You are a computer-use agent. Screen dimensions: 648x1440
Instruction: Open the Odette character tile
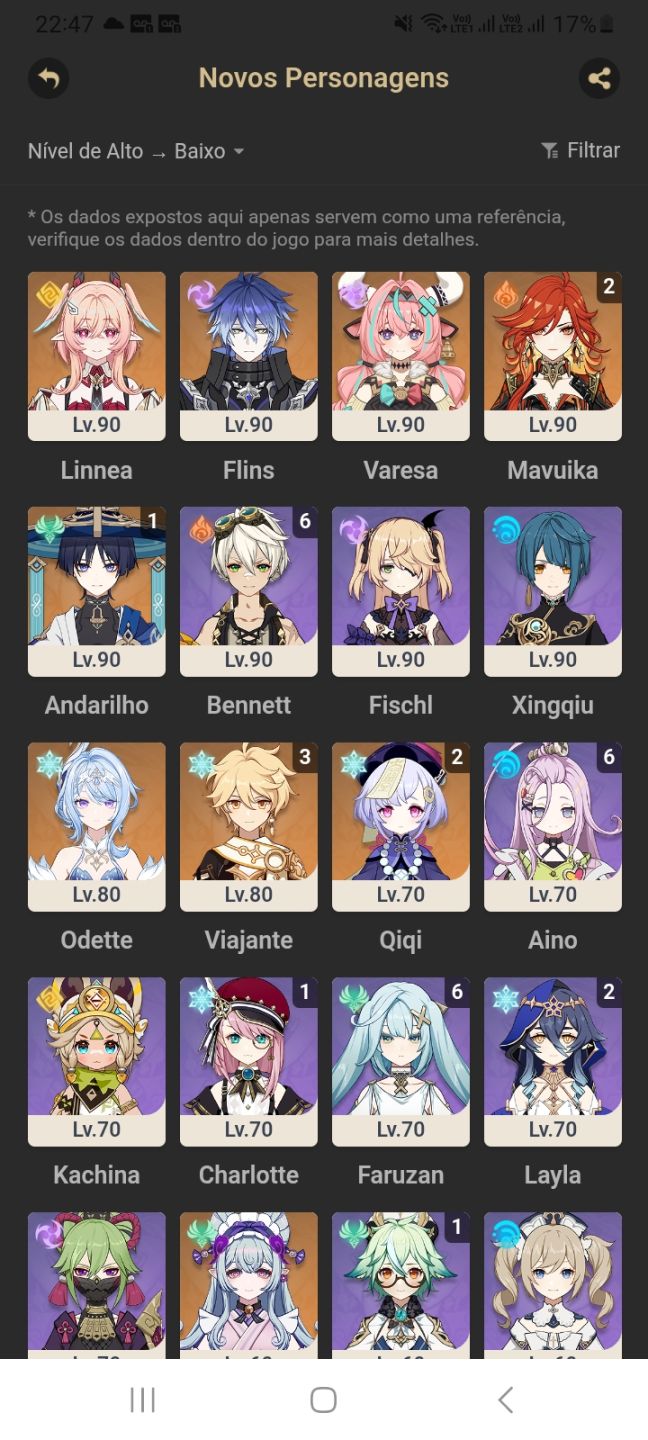(x=97, y=827)
